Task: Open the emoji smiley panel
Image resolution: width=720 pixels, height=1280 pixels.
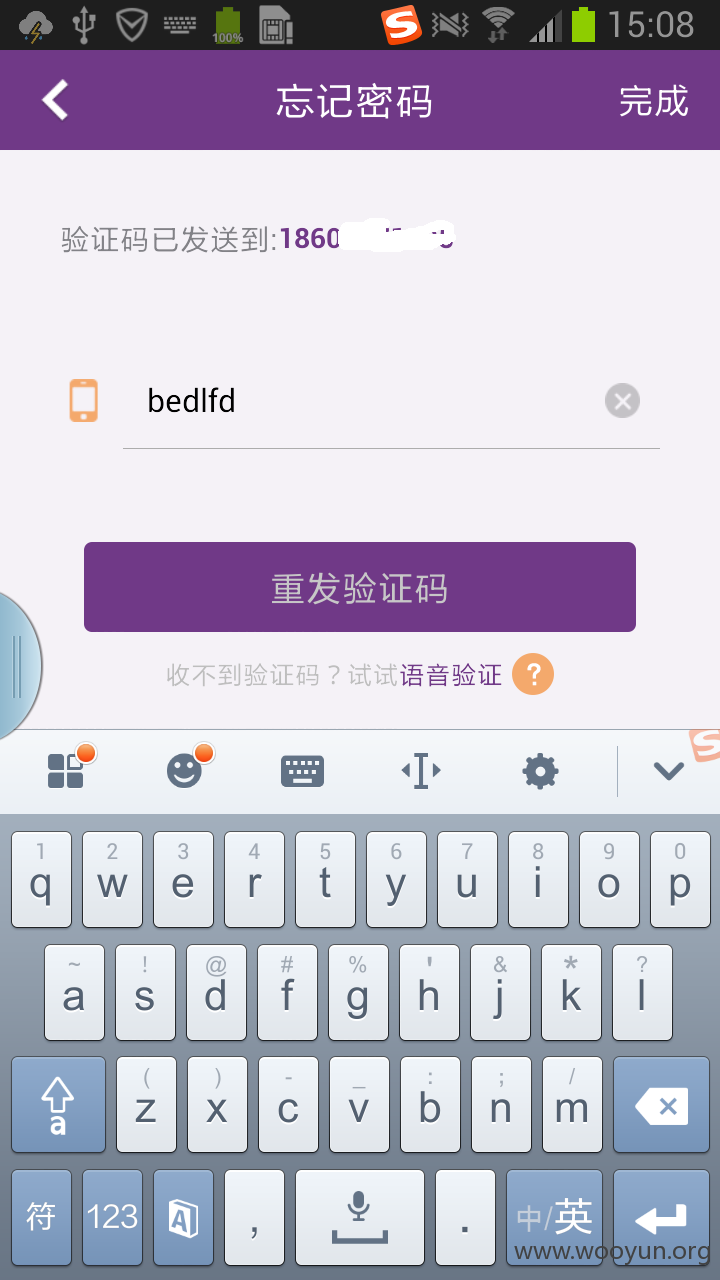Action: [184, 771]
